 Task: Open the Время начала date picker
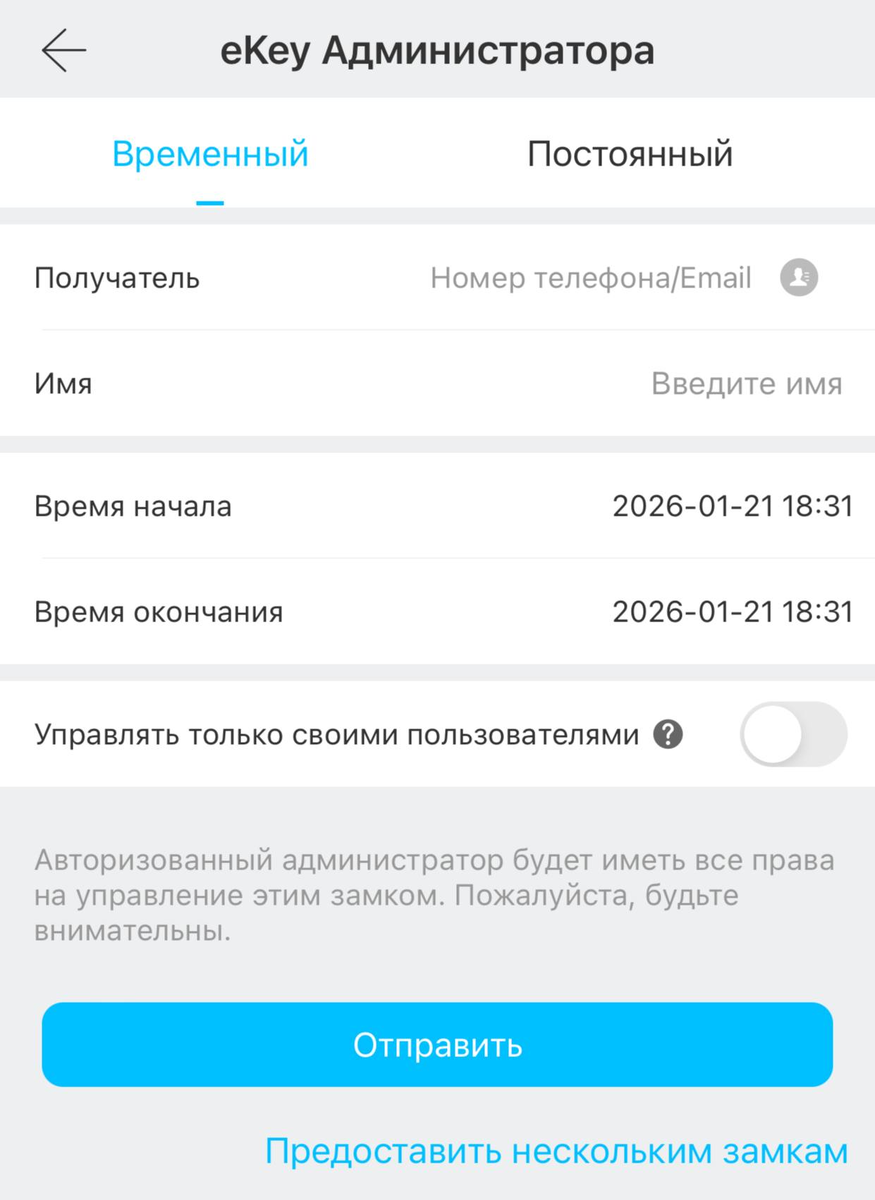732,506
